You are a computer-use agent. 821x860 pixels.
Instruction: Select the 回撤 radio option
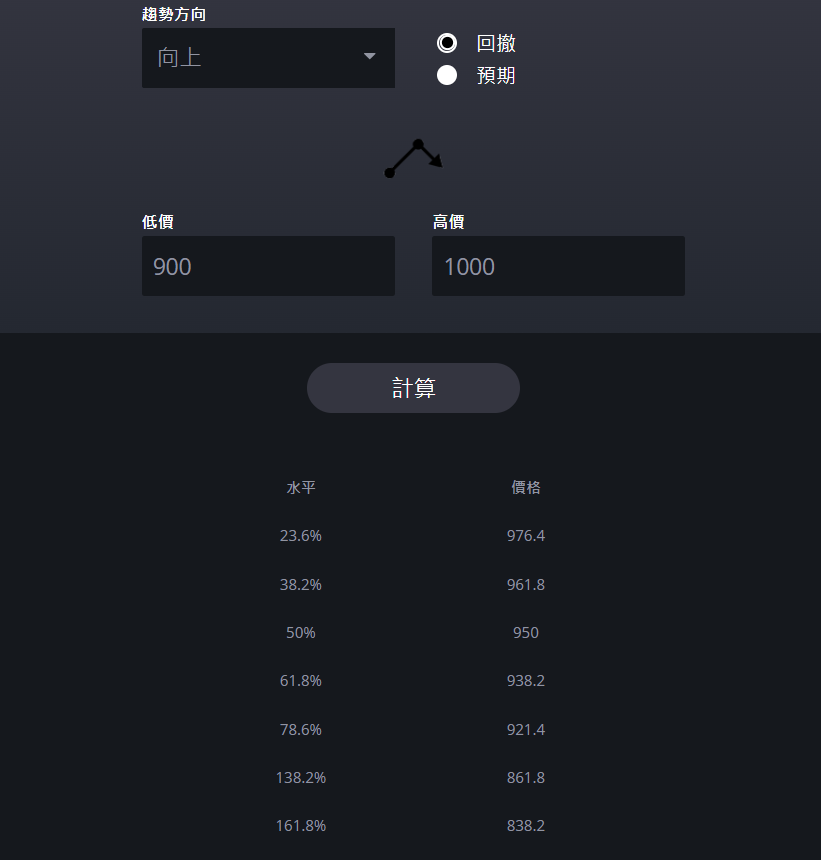[x=447, y=43]
